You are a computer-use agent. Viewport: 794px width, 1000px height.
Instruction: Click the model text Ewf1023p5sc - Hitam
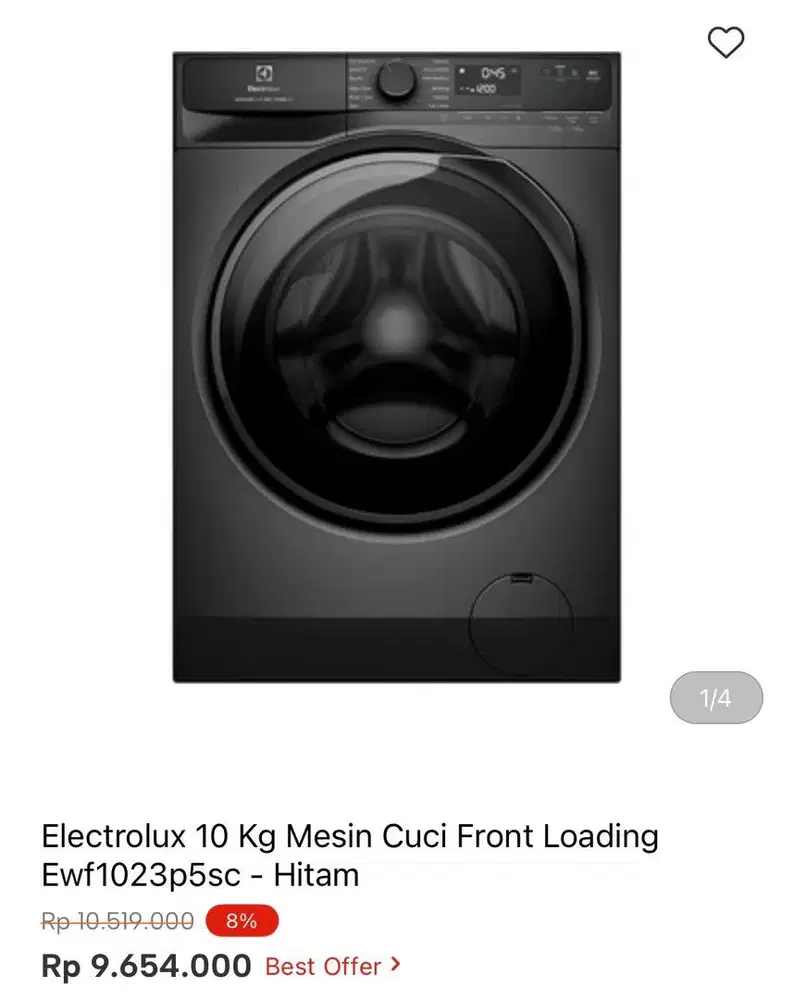(200, 875)
